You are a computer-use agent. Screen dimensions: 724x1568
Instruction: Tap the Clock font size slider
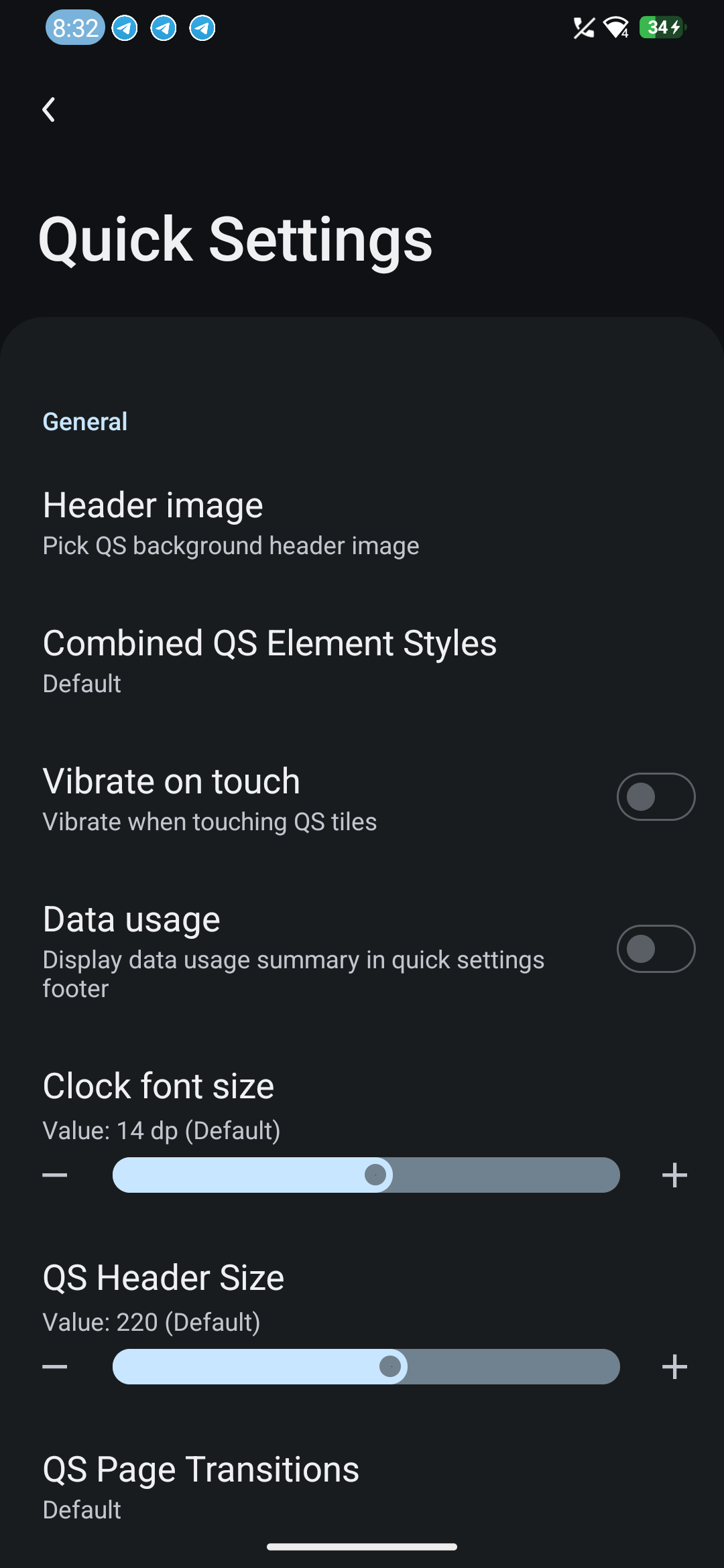coord(366,1175)
